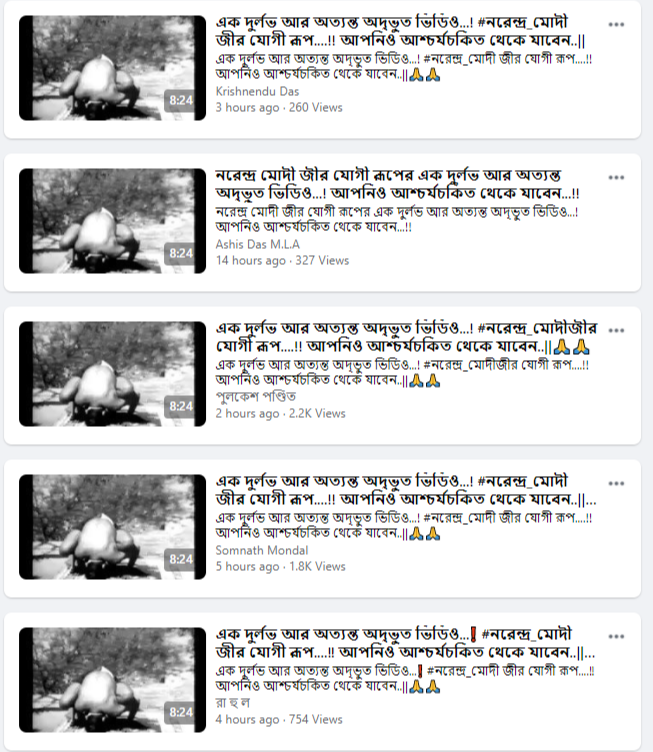Open the options menu for রাহুল's video
Viewport: 653px width, 752px height.
click(617, 638)
